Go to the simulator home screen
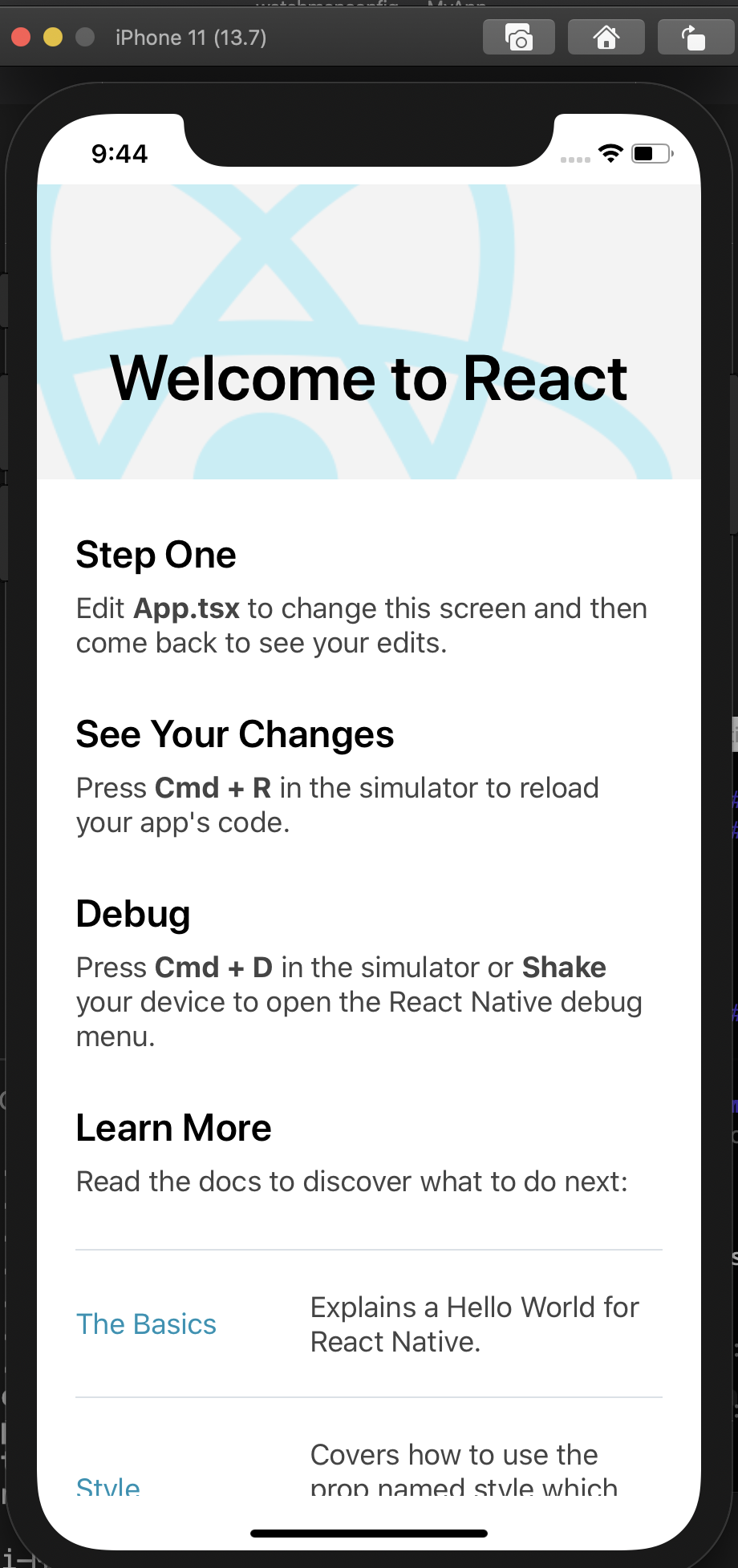This screenshot has height=1568, width=738. 606,38
